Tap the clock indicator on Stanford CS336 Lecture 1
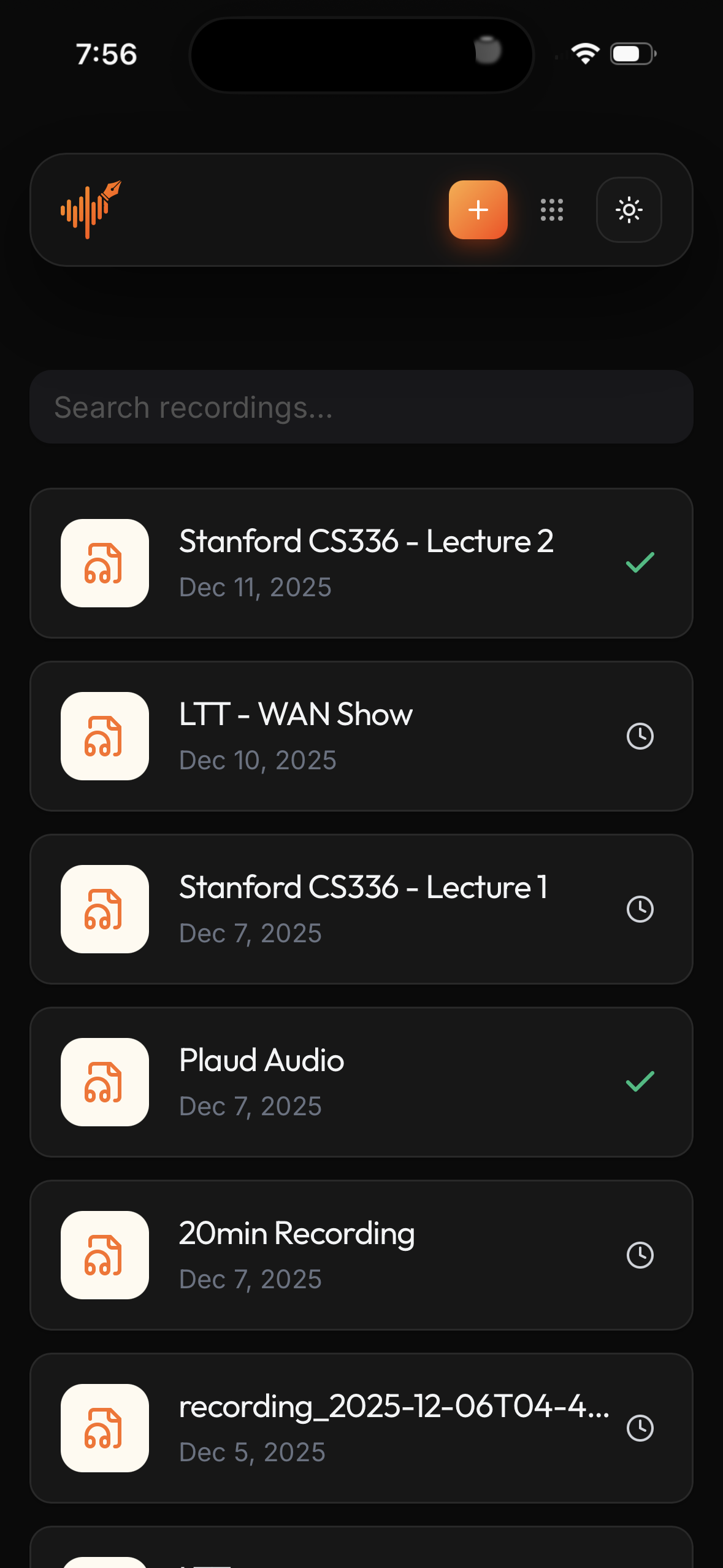The image size is (723, 1568). [640, 910]
